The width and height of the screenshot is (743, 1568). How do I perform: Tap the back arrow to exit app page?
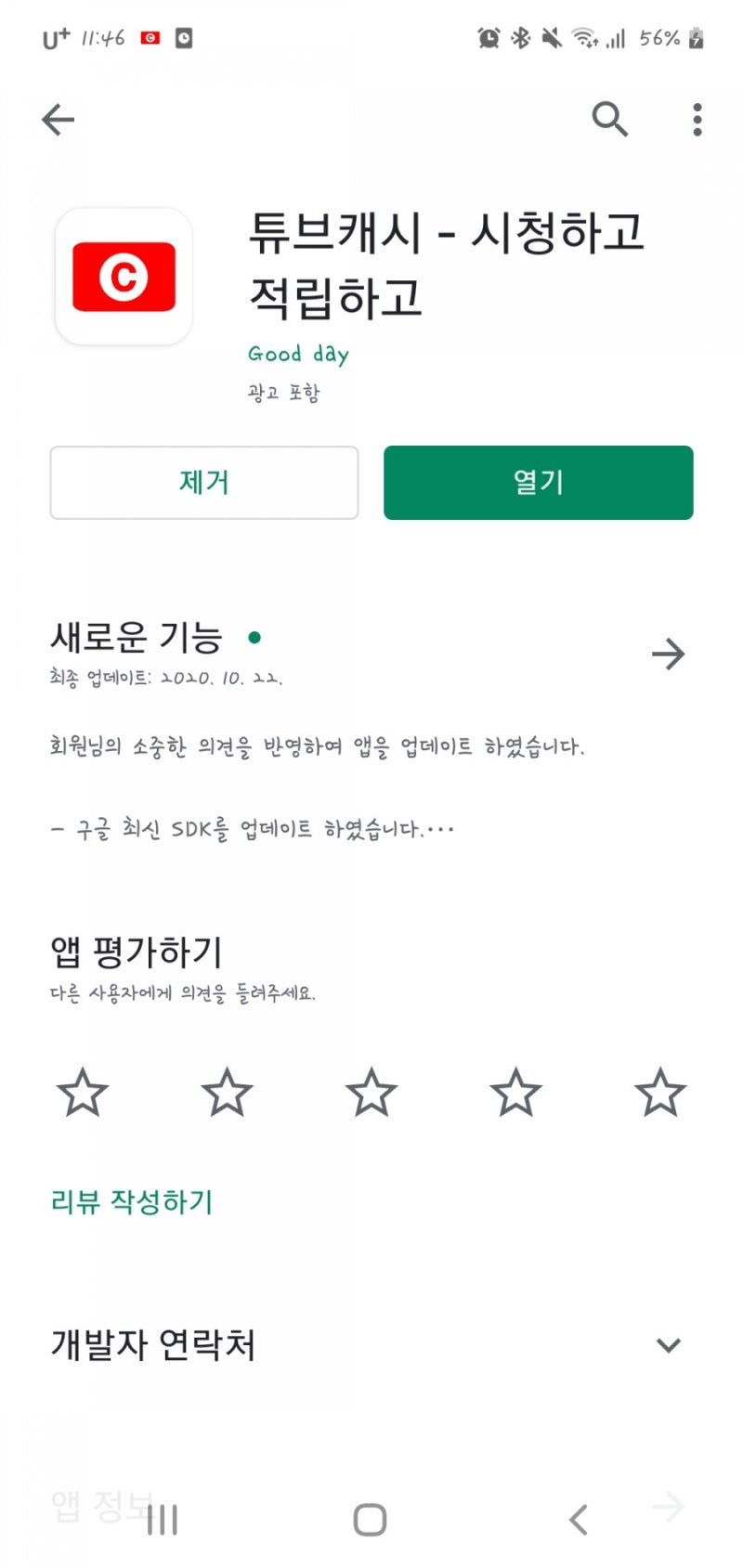tap(58, 119)
